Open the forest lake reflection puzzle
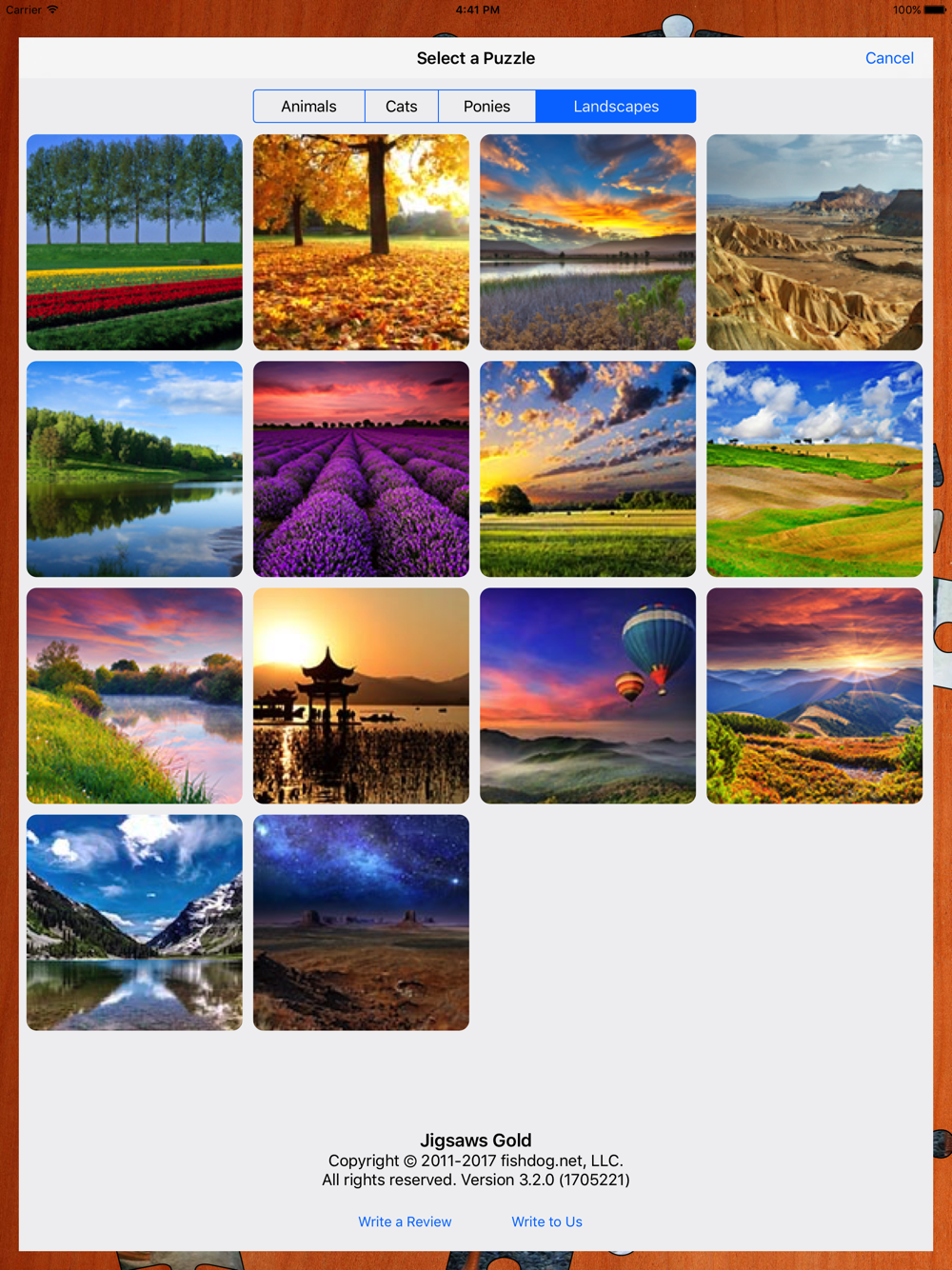Screen dimensions: 952x1270 134,469
